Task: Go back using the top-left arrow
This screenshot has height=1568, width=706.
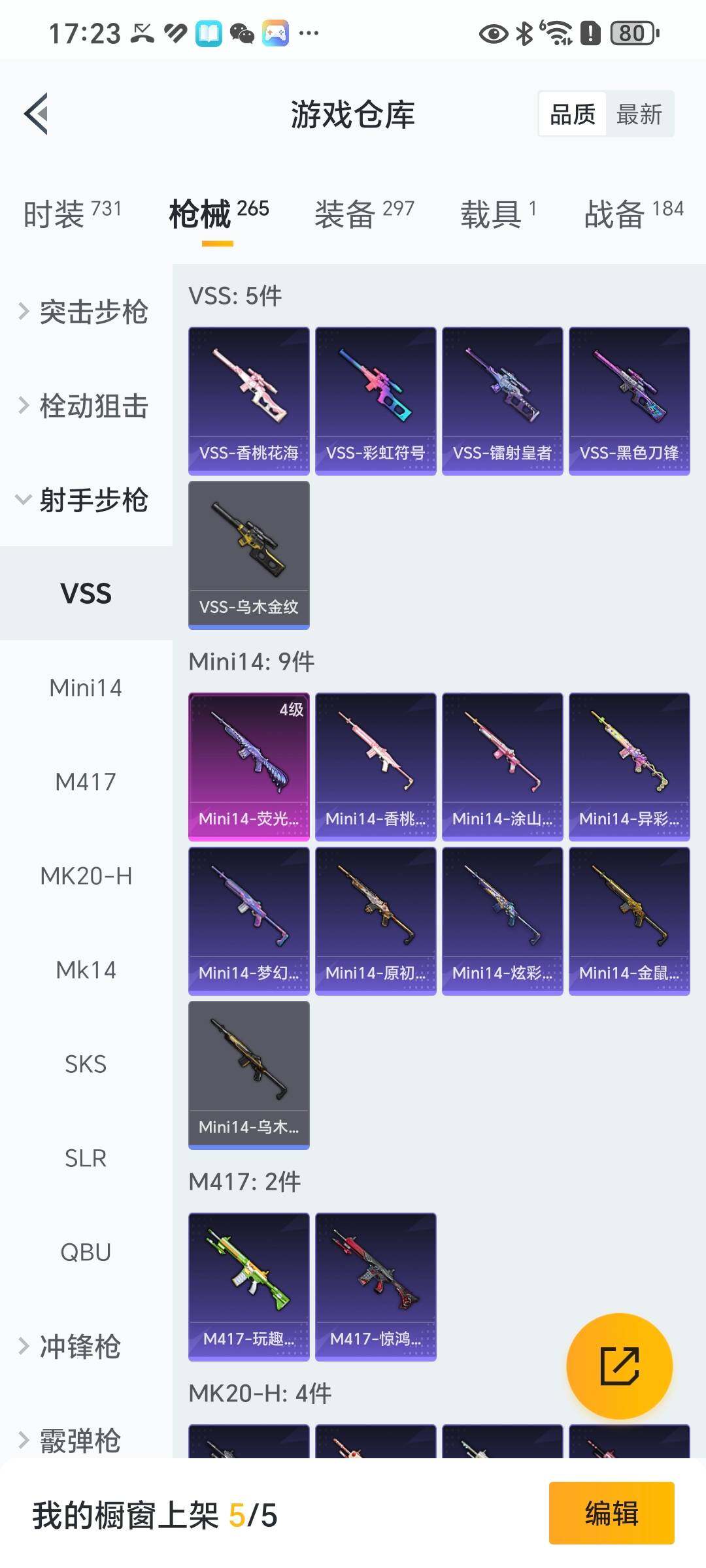Action: (37, 114)
